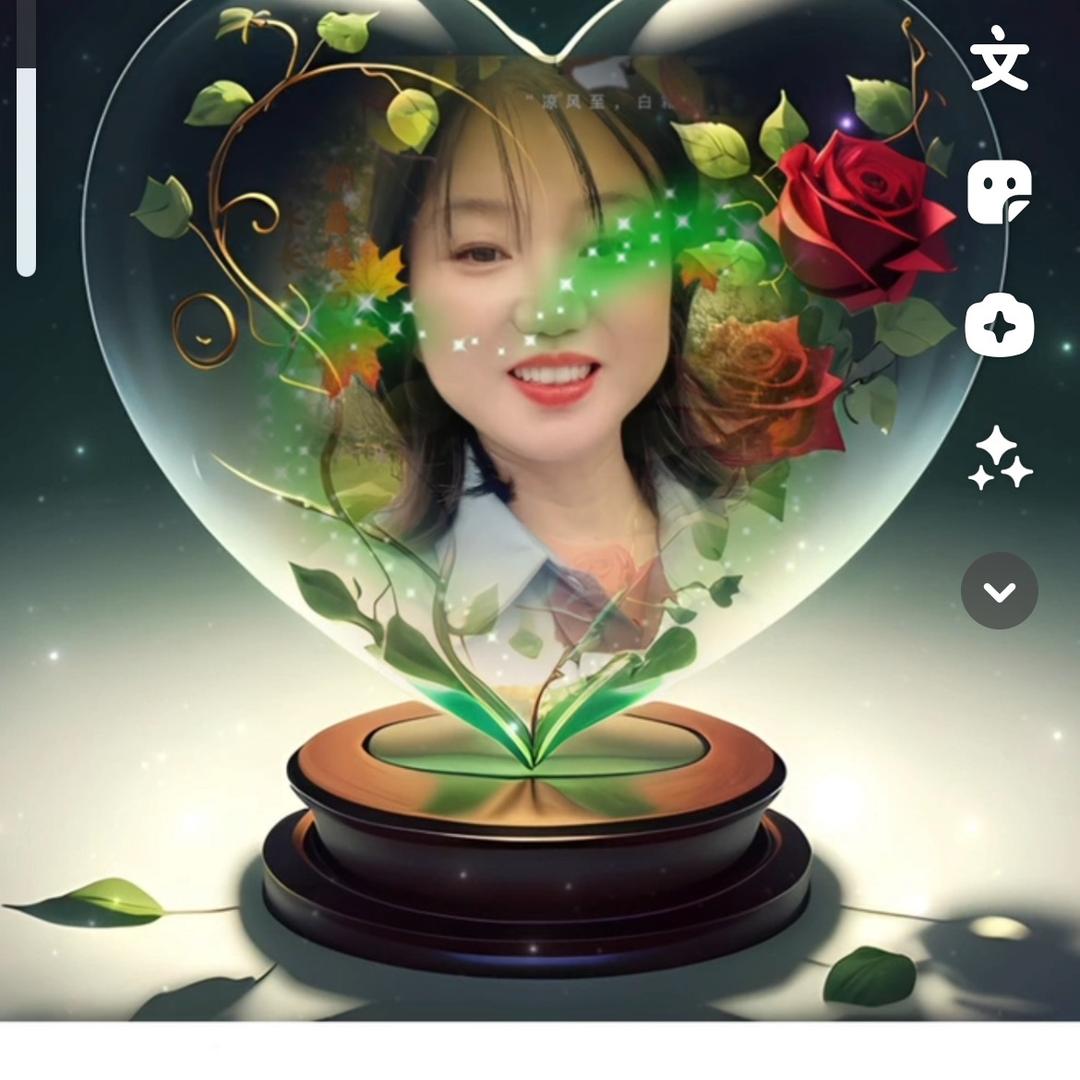Open the text tool icon

[x=999, y=58]
